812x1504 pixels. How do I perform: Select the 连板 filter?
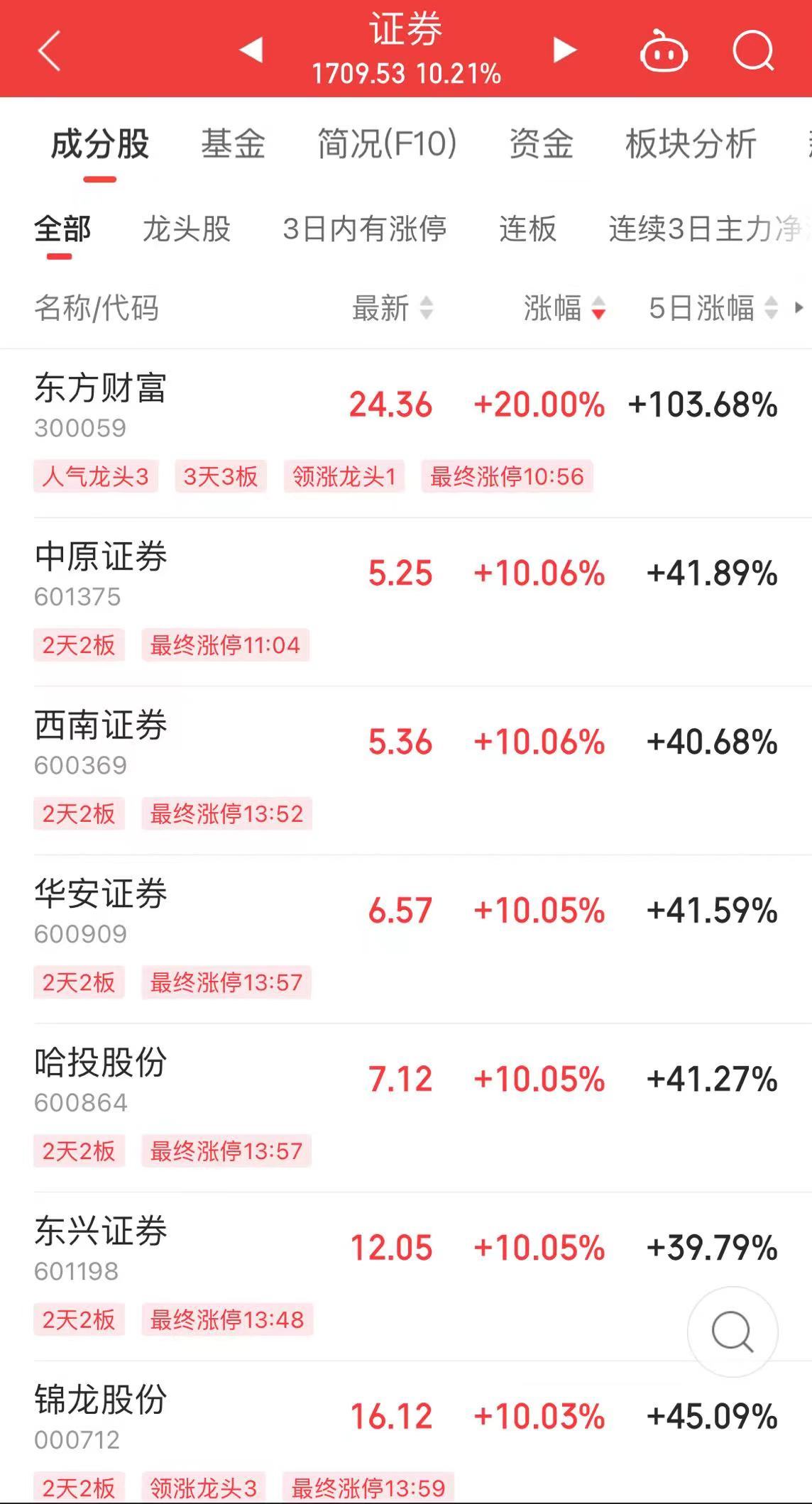pos(527,229)
